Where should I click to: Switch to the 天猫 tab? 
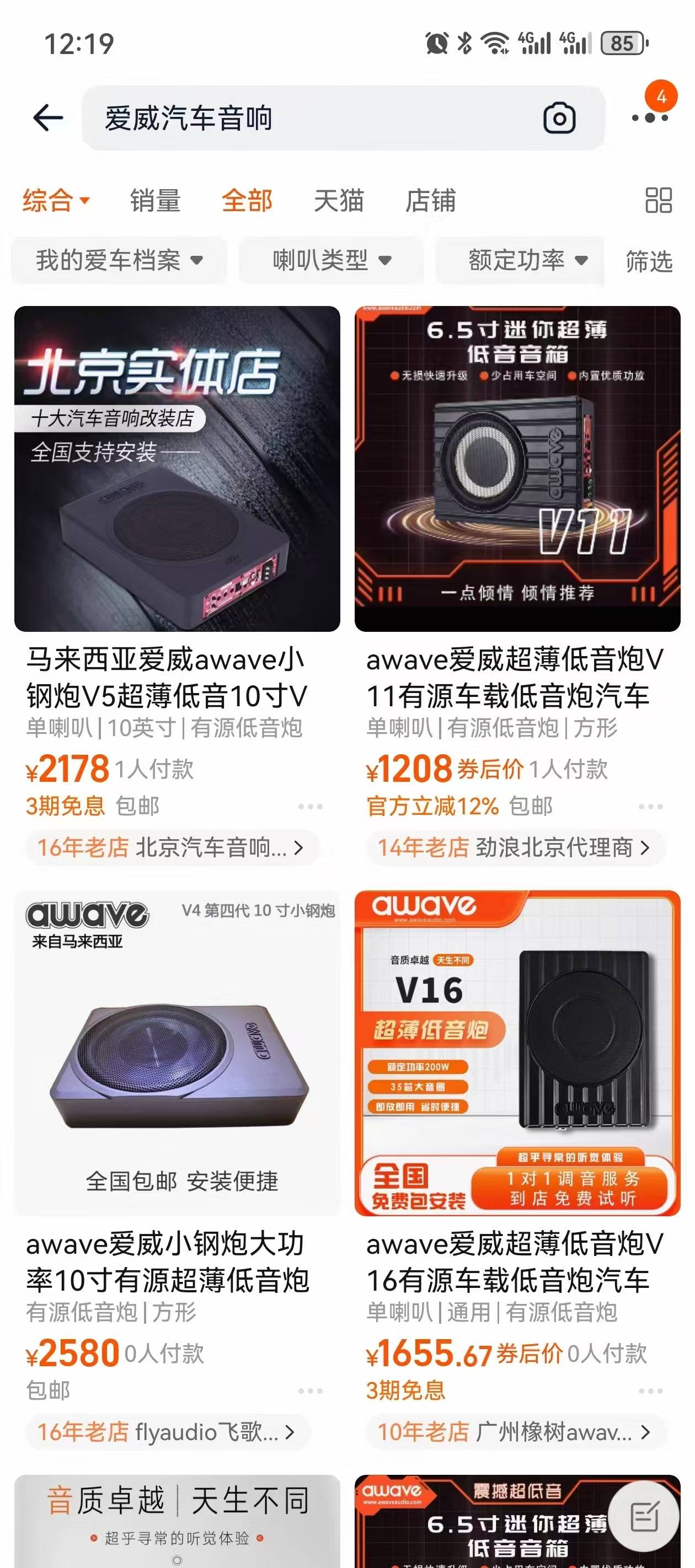tap(338, 200)
